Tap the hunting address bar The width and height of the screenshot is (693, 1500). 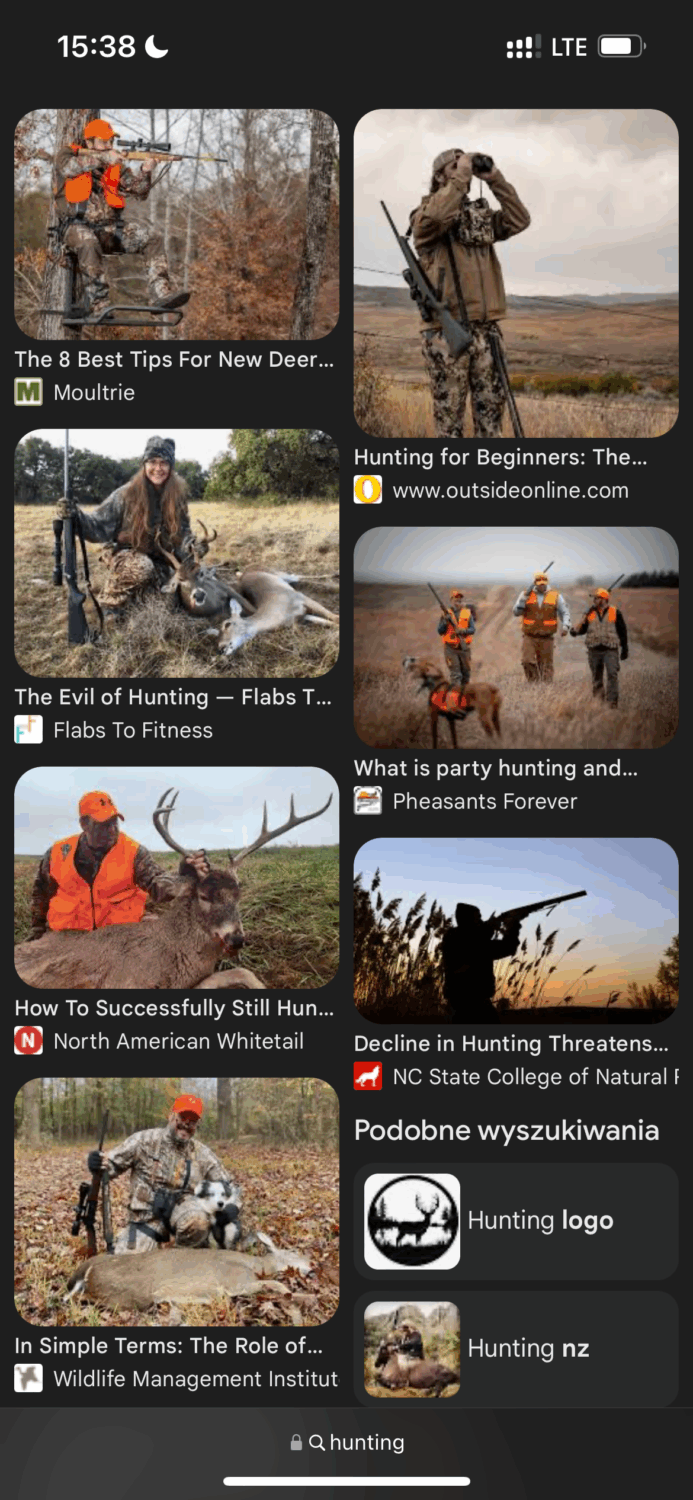[x=347, y=1442]
